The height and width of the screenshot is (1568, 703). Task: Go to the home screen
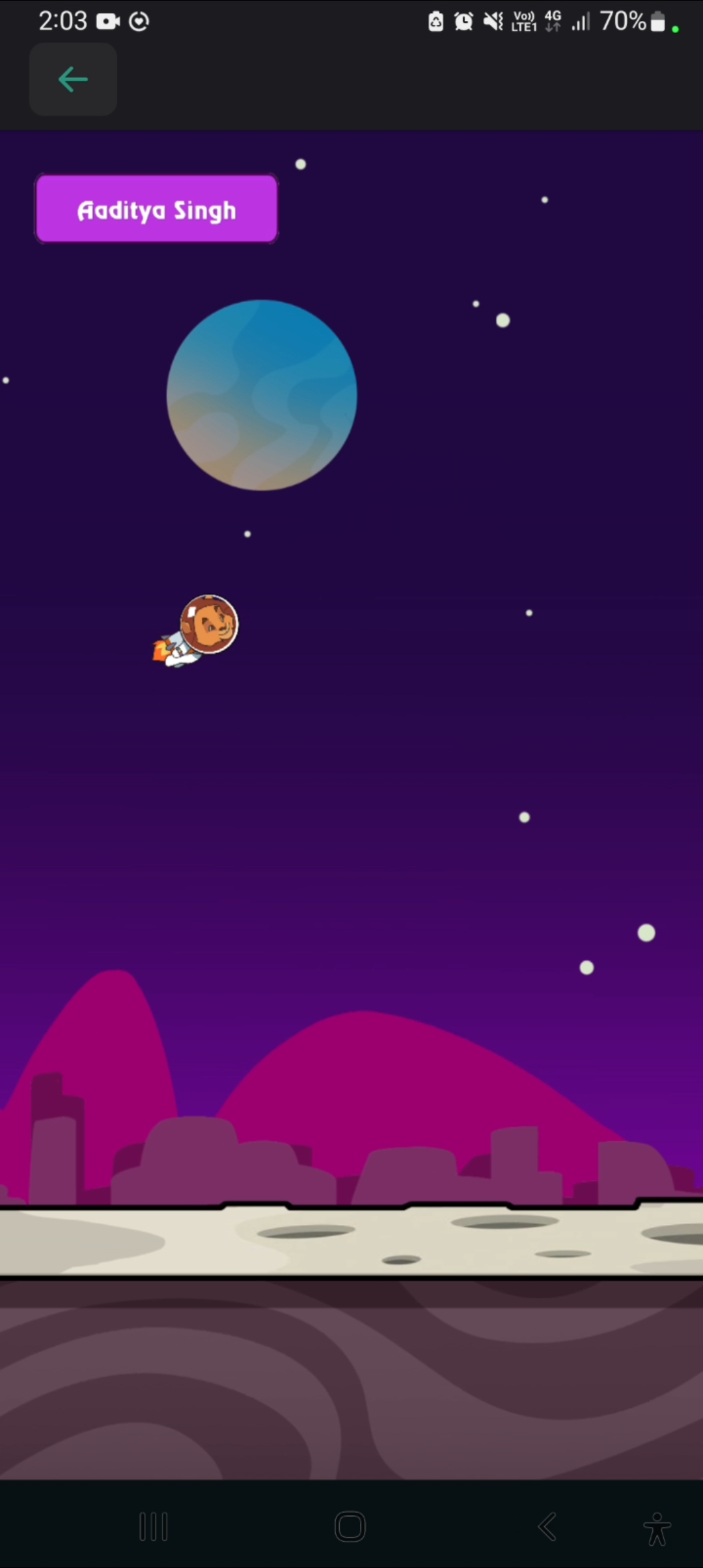pos(350,1526)
